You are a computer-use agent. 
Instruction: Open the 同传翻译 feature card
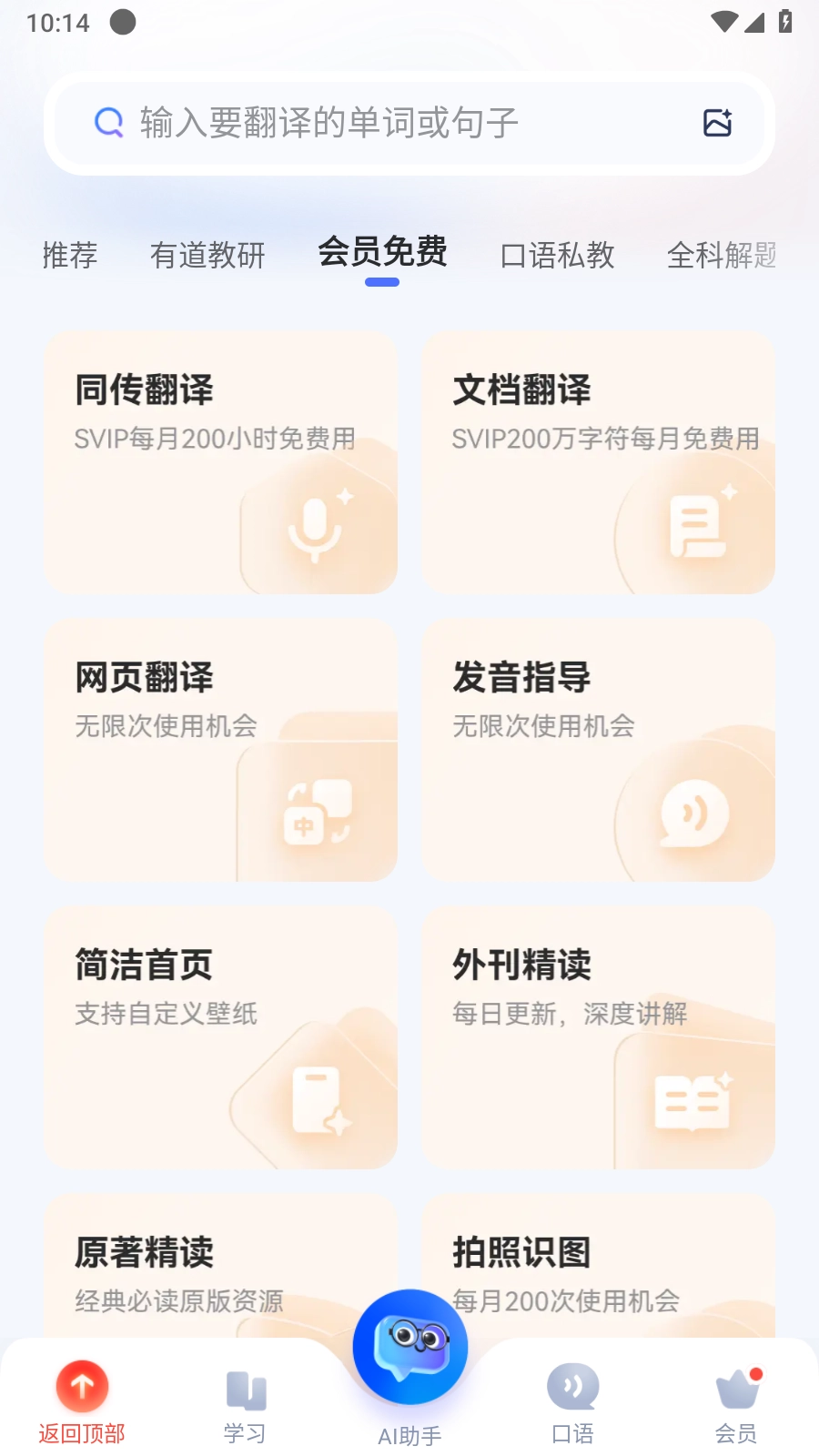point(220,462)
